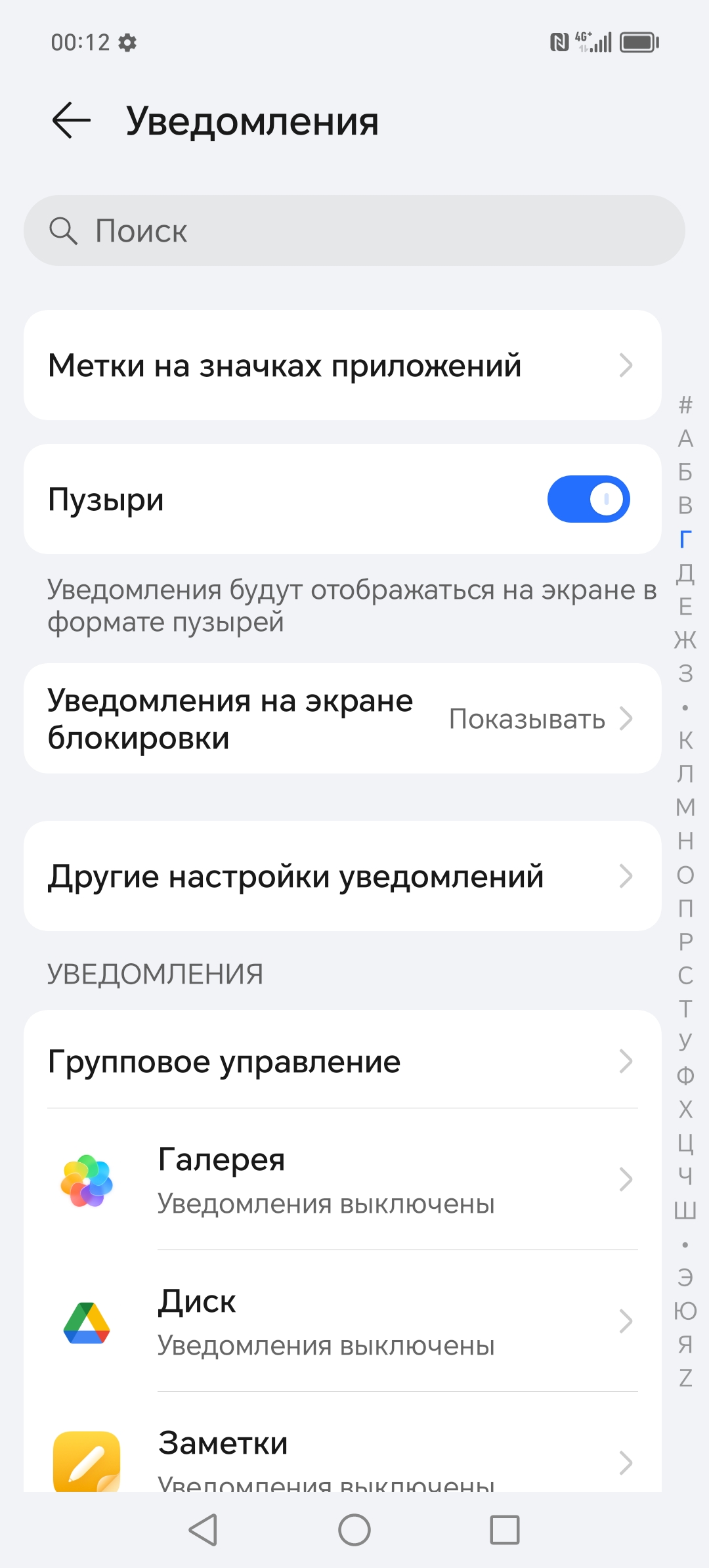
Task: Jump to letter С in the index
Action: tap(685, 976)
